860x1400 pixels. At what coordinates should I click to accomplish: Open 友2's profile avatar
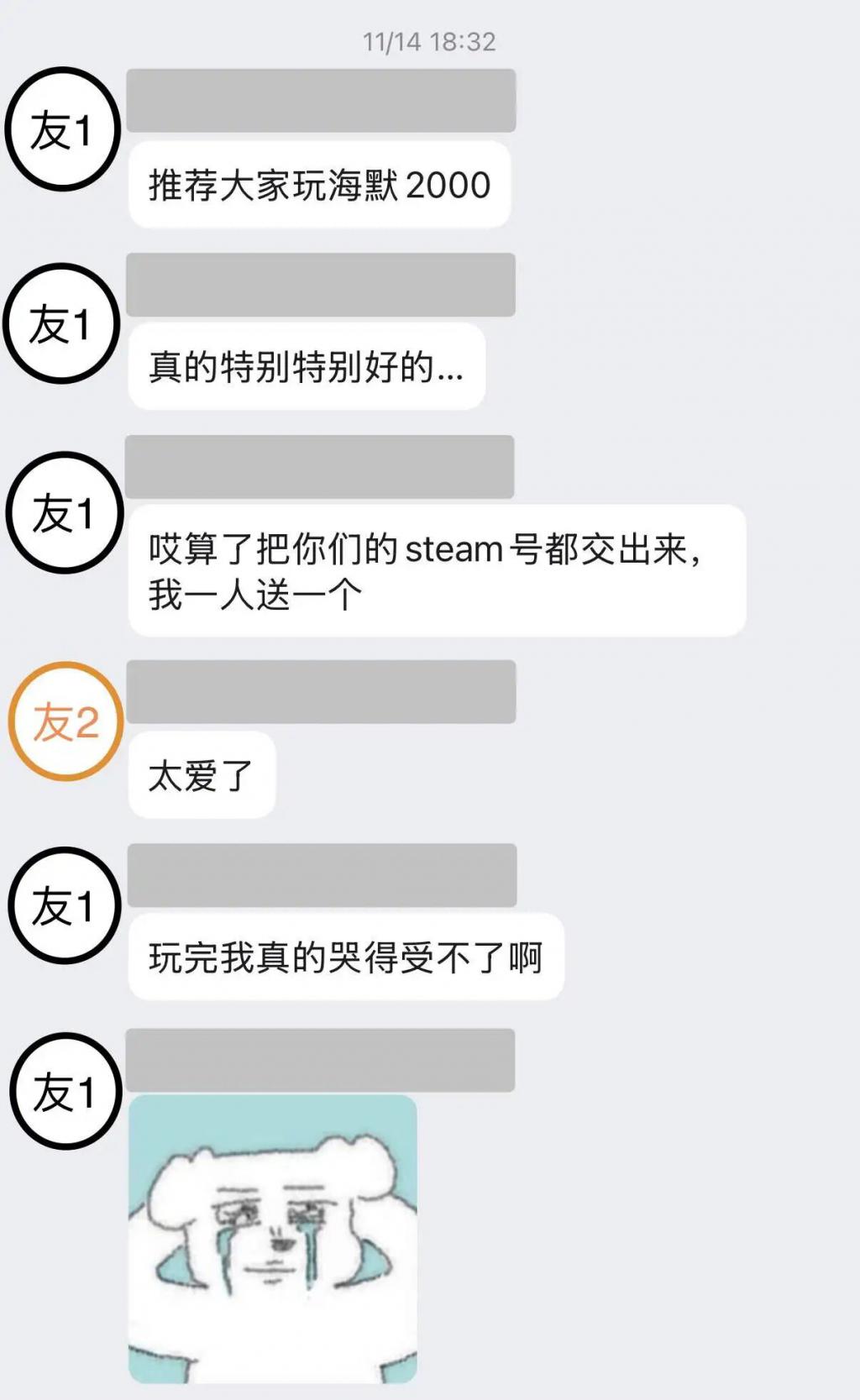66,721
